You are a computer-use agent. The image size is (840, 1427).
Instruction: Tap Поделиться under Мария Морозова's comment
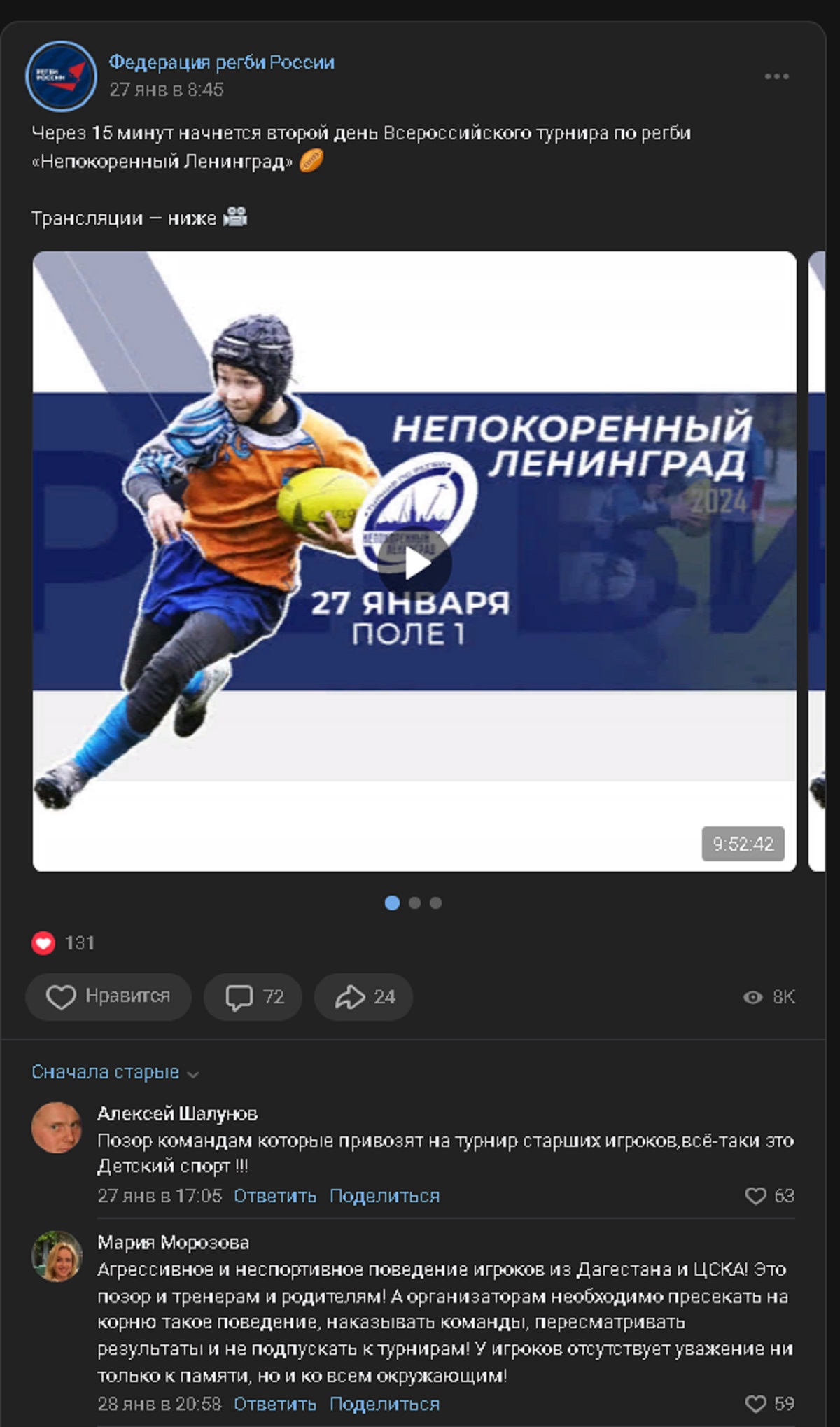click(384, 1404)
